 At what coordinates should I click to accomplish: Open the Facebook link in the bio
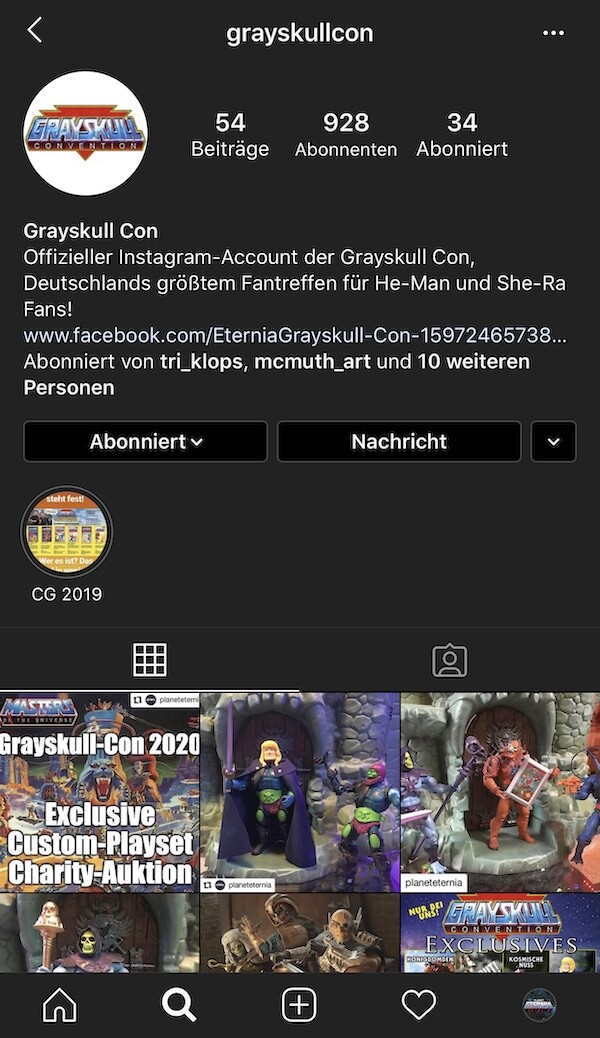295,335
